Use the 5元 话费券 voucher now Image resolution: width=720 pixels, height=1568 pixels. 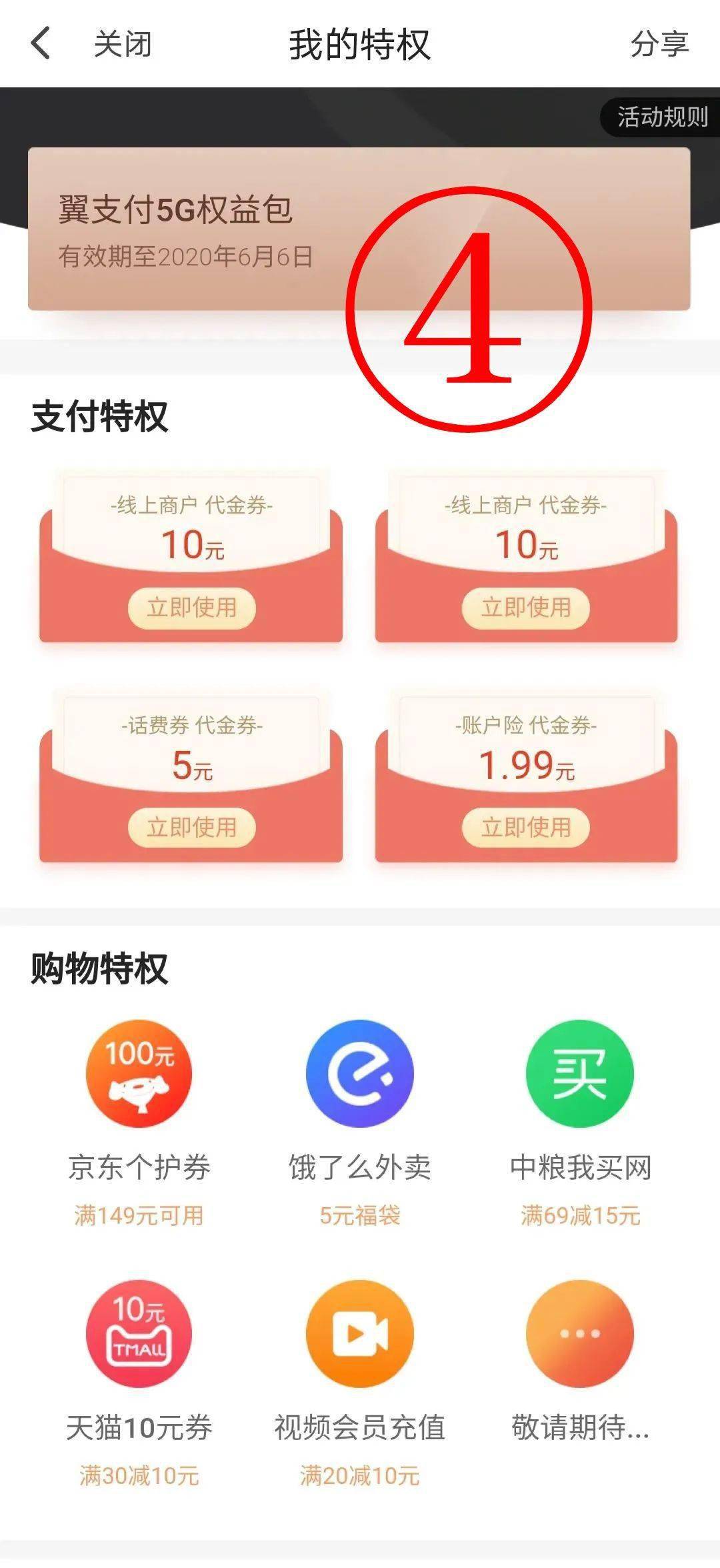pyautogui.click(x=191, y=828)
